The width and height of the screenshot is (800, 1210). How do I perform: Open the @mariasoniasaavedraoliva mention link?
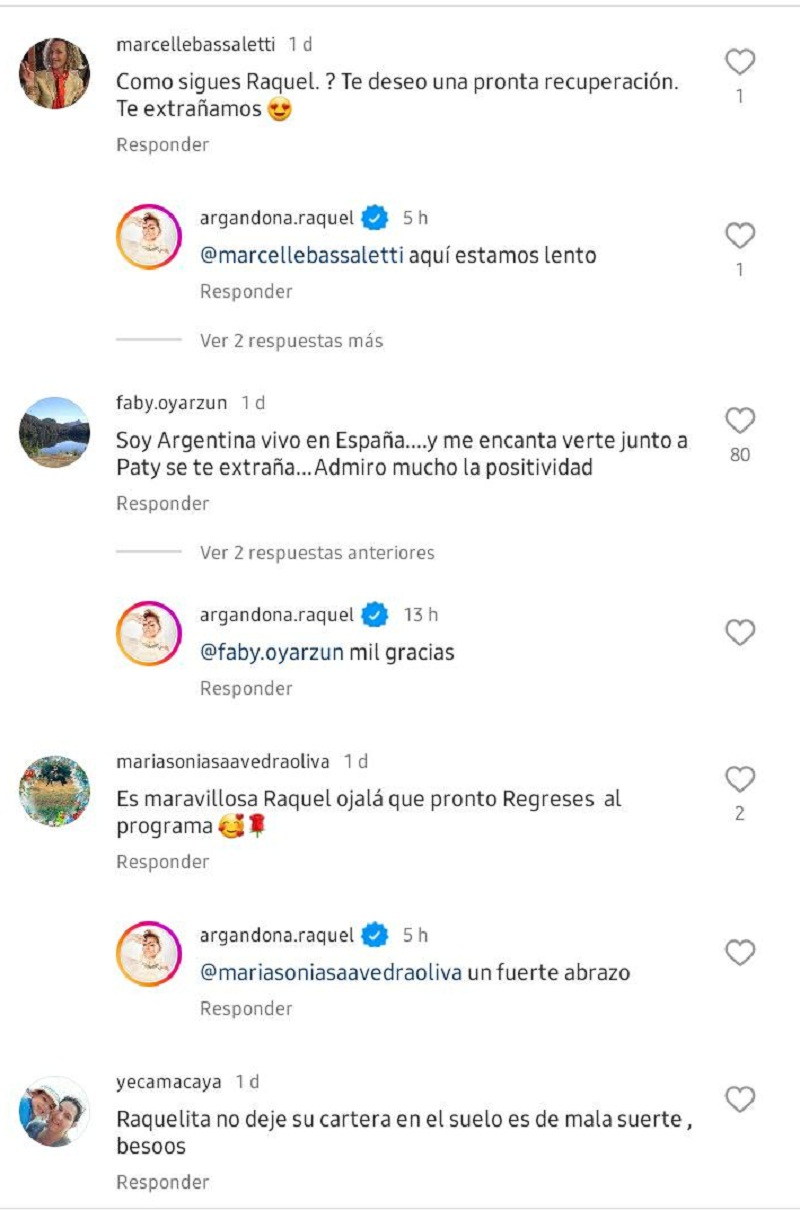tap(331, 972)
